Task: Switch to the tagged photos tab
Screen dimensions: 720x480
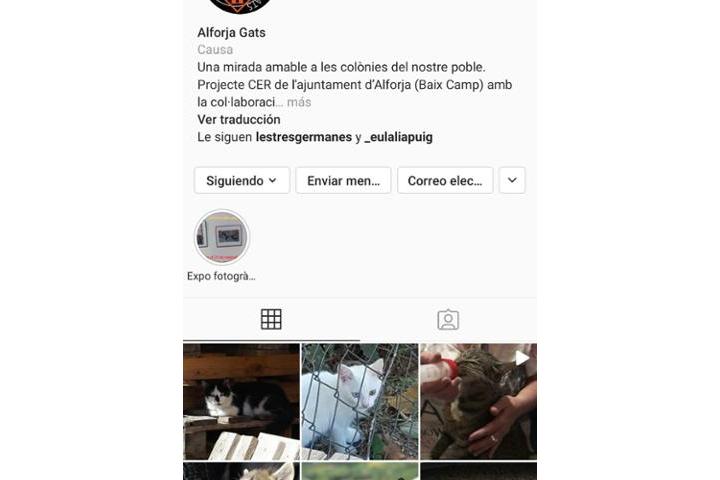Action: coord(448,319)
